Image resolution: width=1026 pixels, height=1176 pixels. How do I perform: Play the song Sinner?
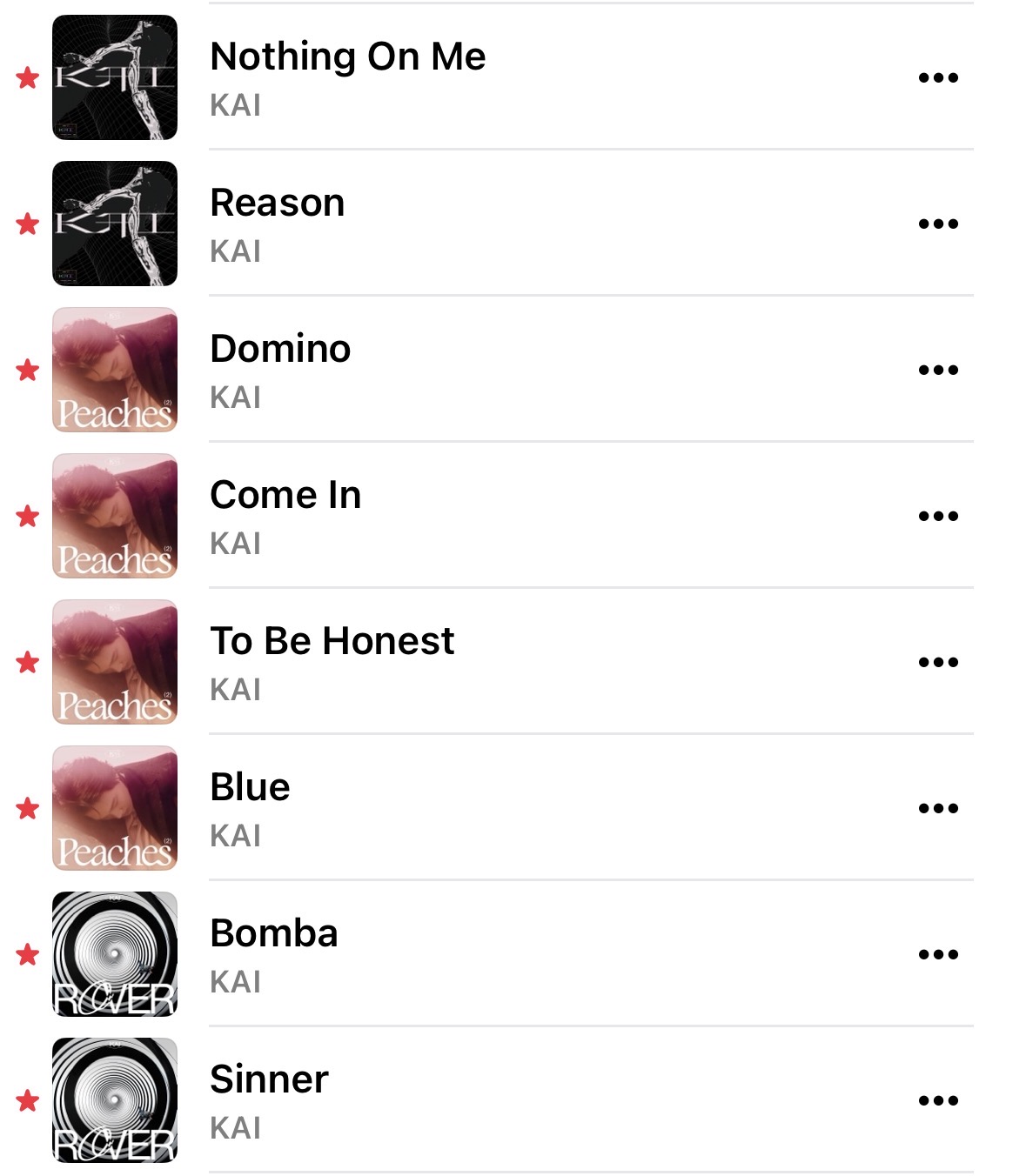coord(269,1080)
